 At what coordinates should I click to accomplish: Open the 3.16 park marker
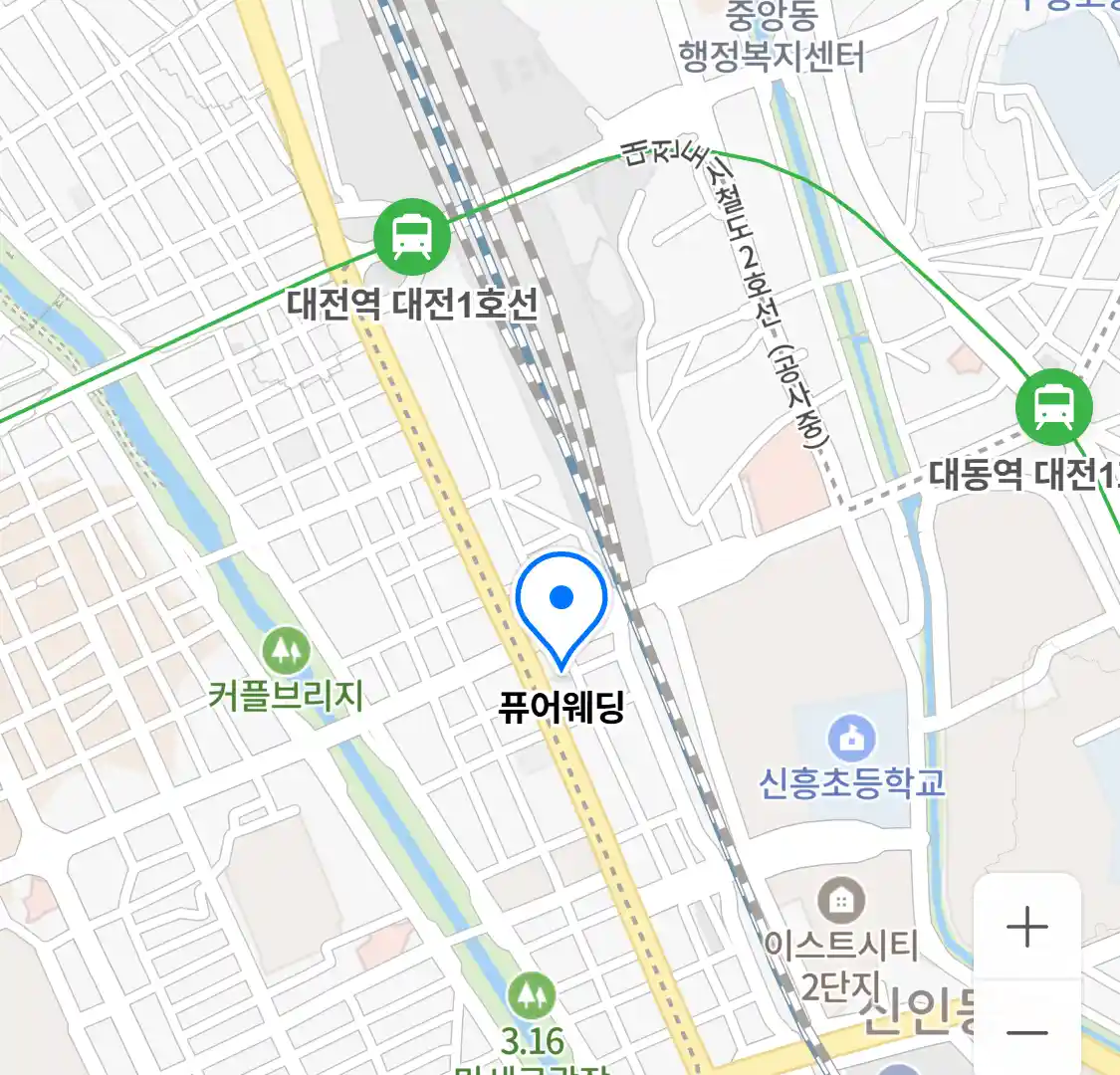pos(532,995)
